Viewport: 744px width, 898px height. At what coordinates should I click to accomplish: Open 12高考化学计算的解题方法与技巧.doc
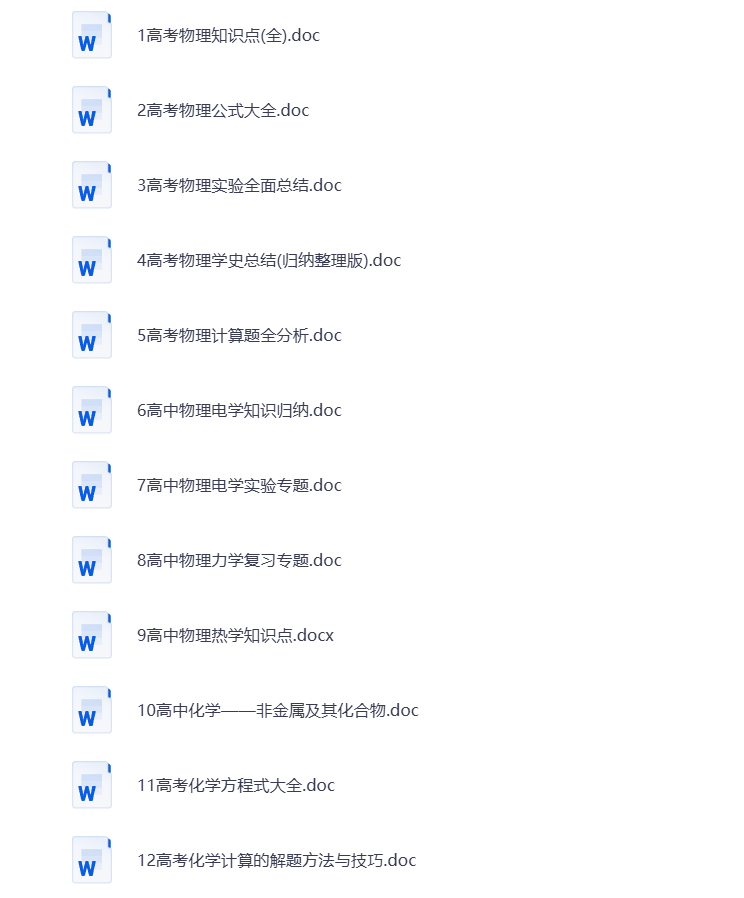tap(276, 859)
